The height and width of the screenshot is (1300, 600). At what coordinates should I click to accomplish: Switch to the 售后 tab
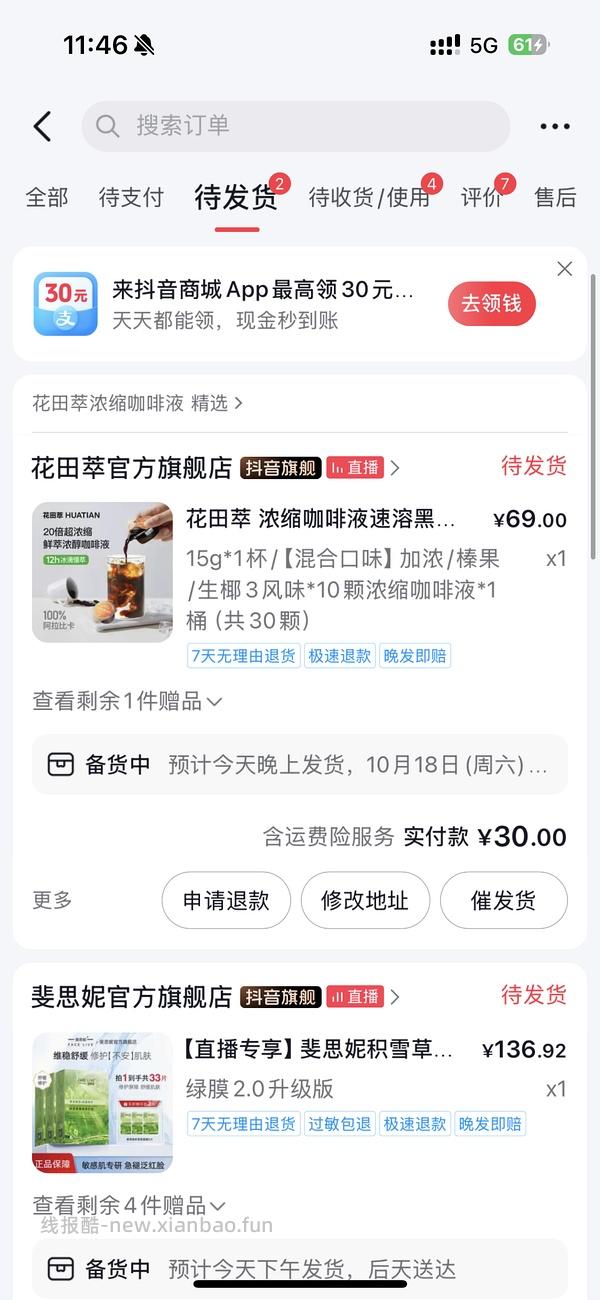click(555, 197)
